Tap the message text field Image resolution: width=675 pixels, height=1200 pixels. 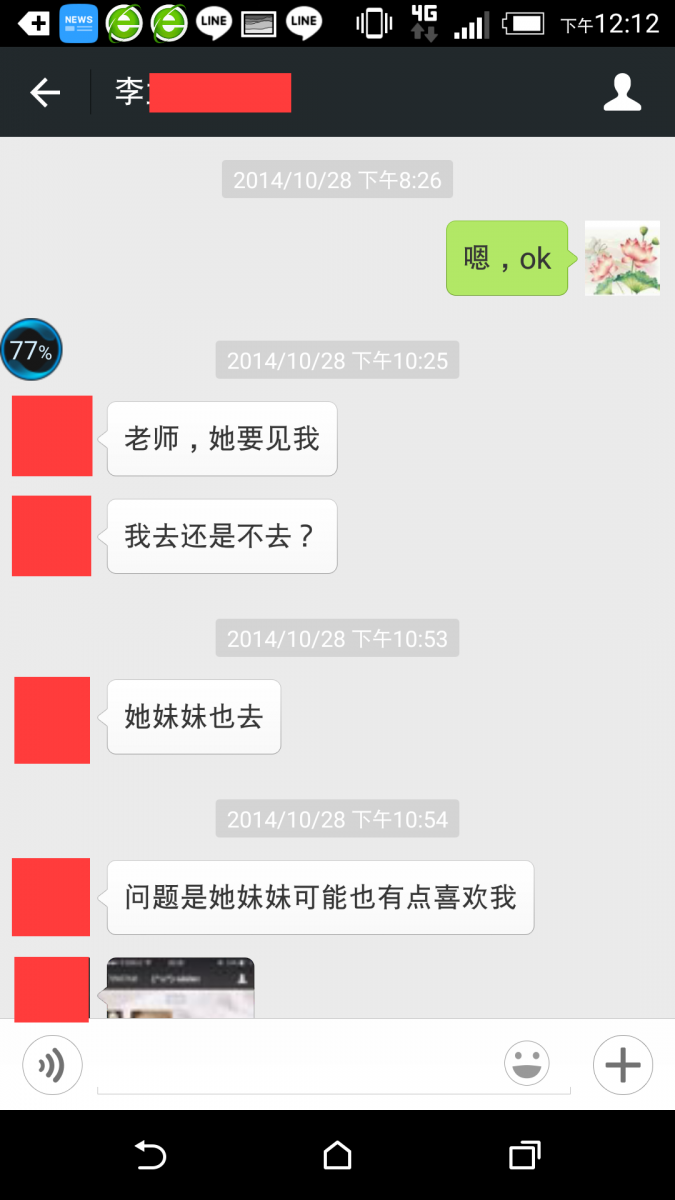(x=300, y=1065)
